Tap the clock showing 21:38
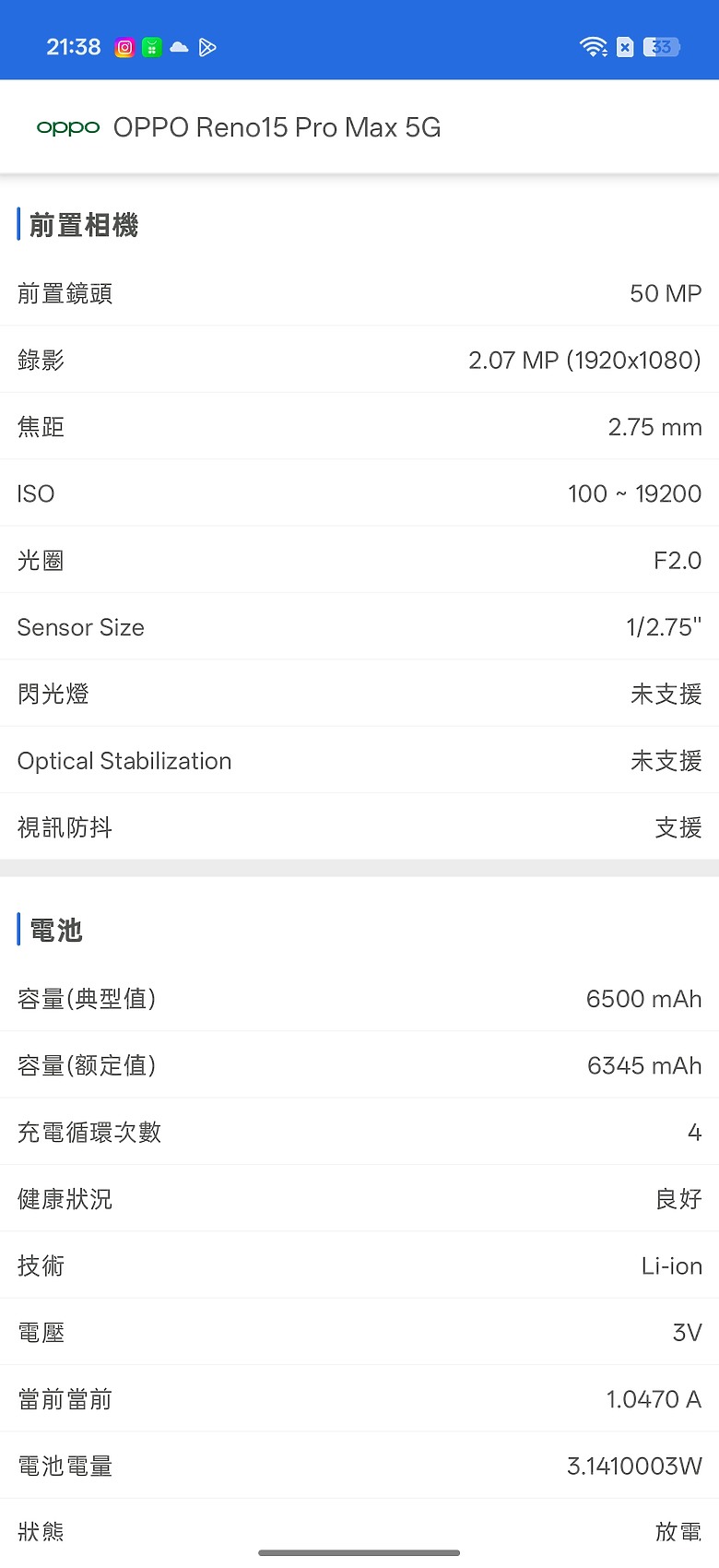Image resolution: width=719 pixels, height=1568 pixels. pos(73,46)
